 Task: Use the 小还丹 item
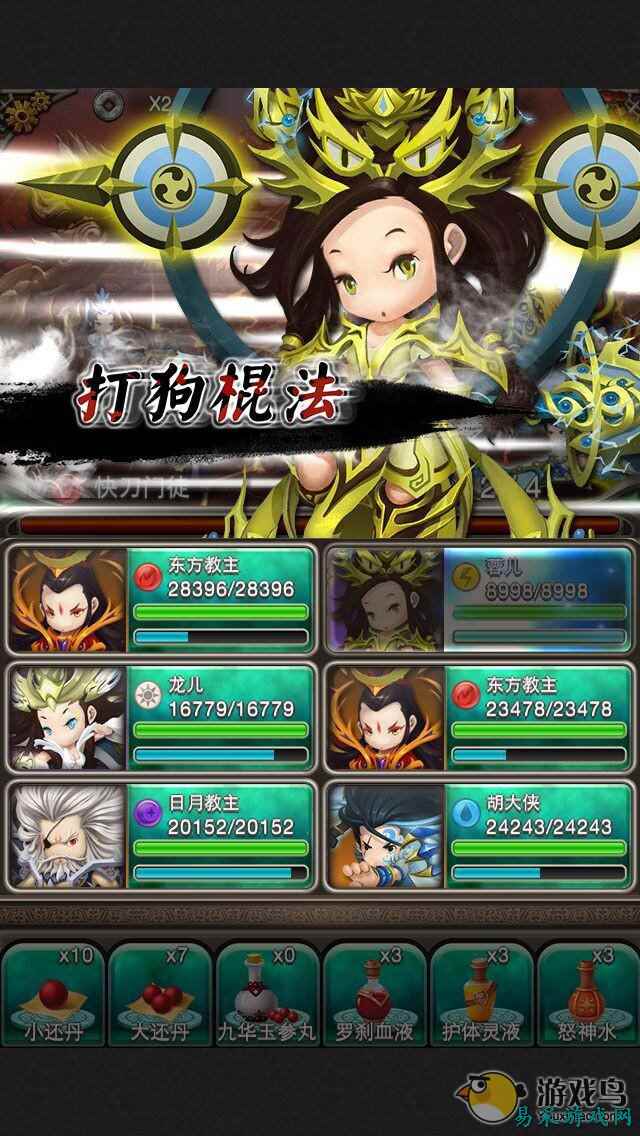(52, 995)
